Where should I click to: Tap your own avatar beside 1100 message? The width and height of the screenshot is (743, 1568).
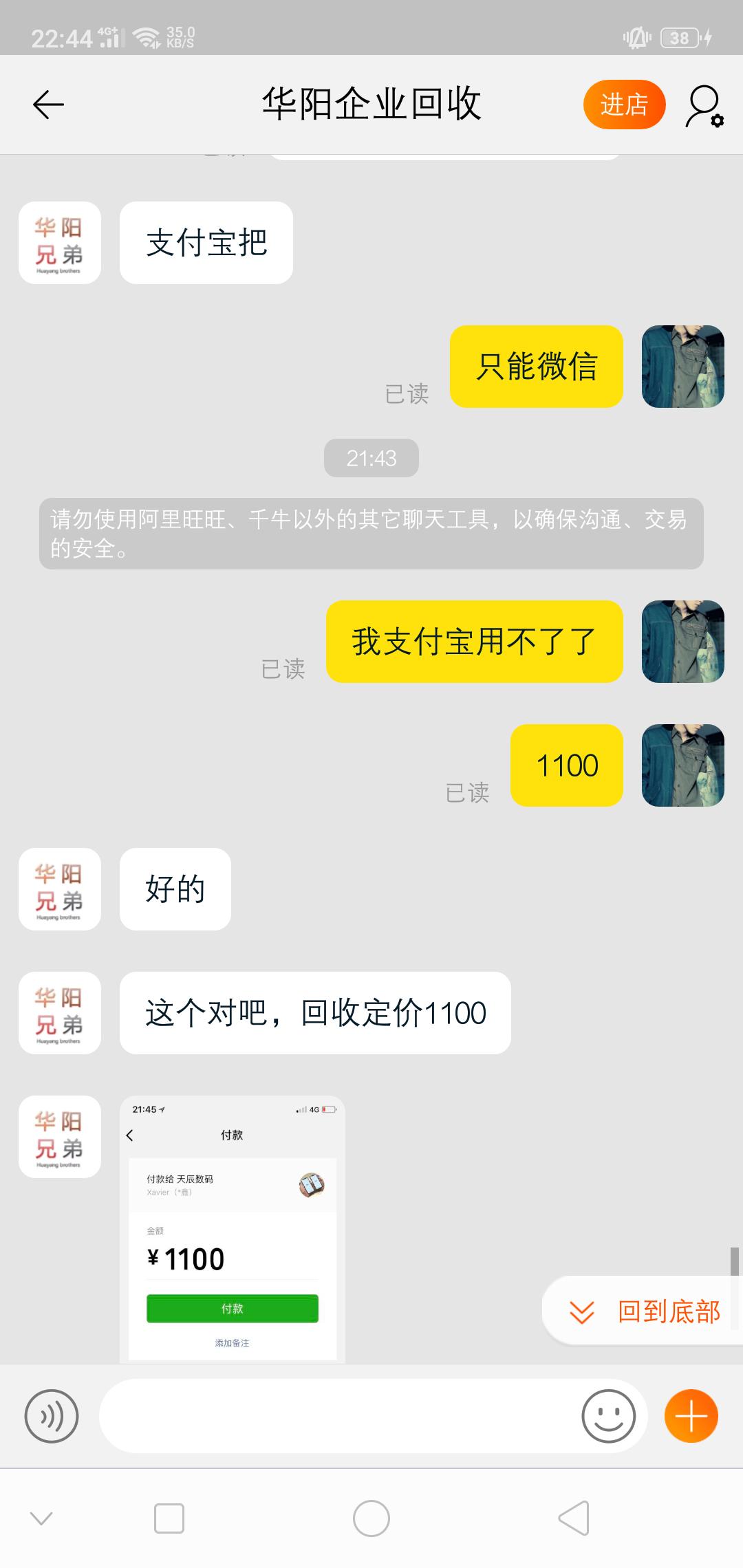coord(682,765)
